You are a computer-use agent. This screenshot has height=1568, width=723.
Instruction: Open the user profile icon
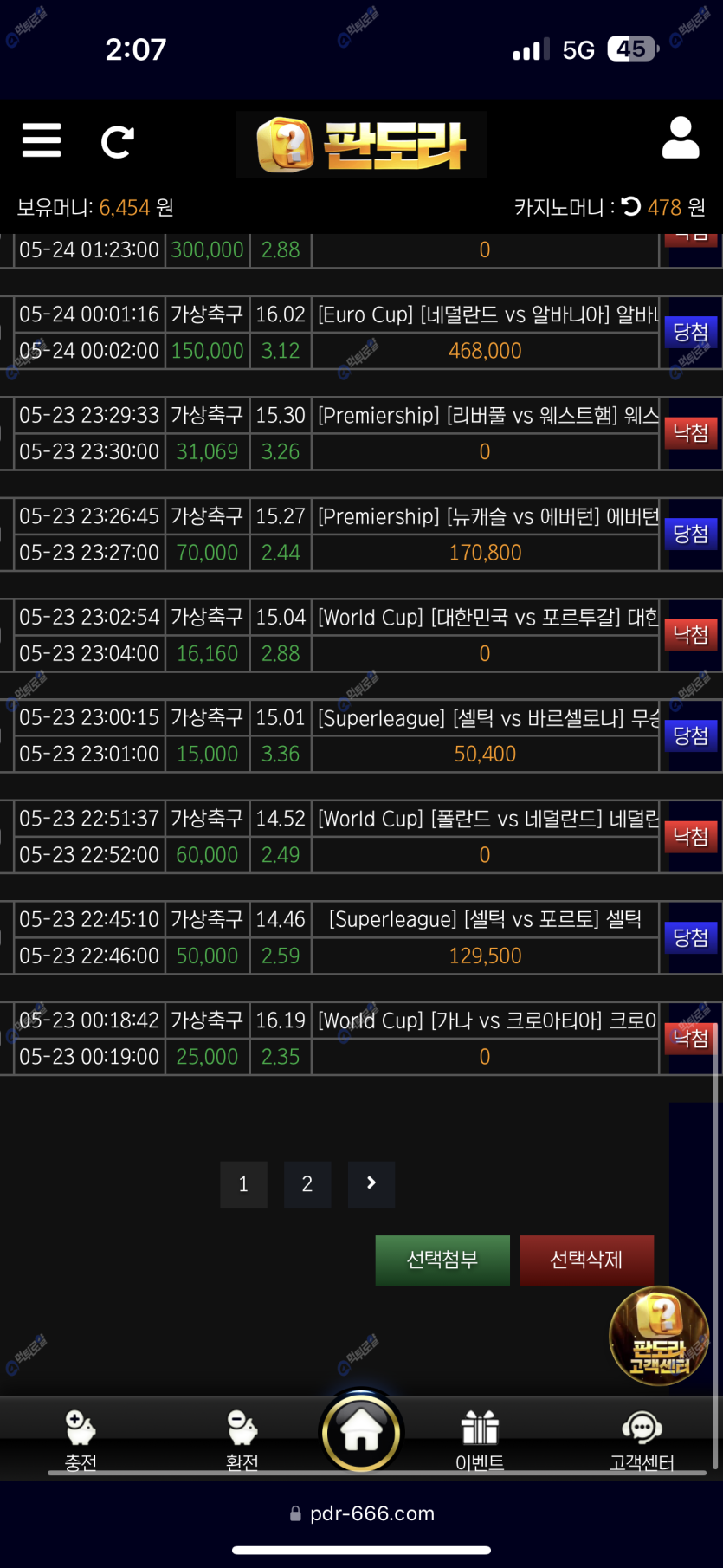(x=680, y=139)
